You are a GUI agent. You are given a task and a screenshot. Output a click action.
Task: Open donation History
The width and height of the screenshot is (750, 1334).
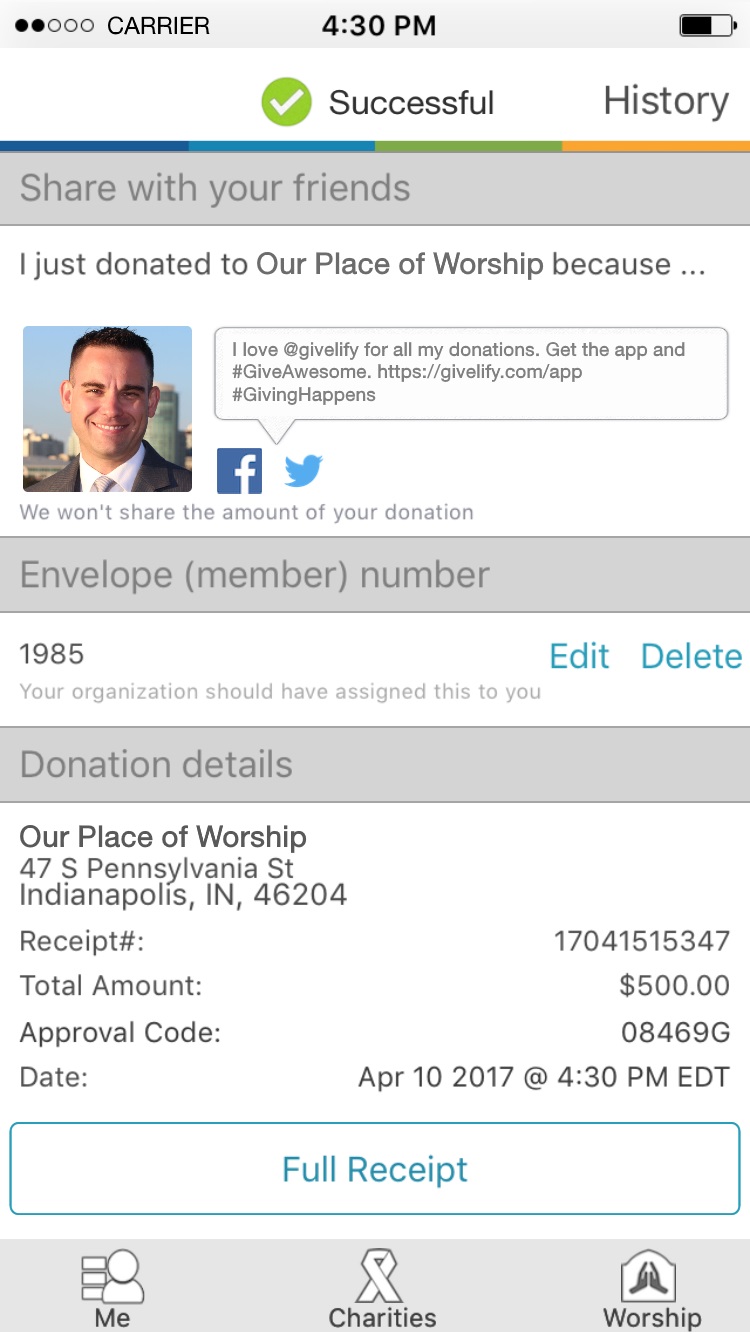coord(666,101)
